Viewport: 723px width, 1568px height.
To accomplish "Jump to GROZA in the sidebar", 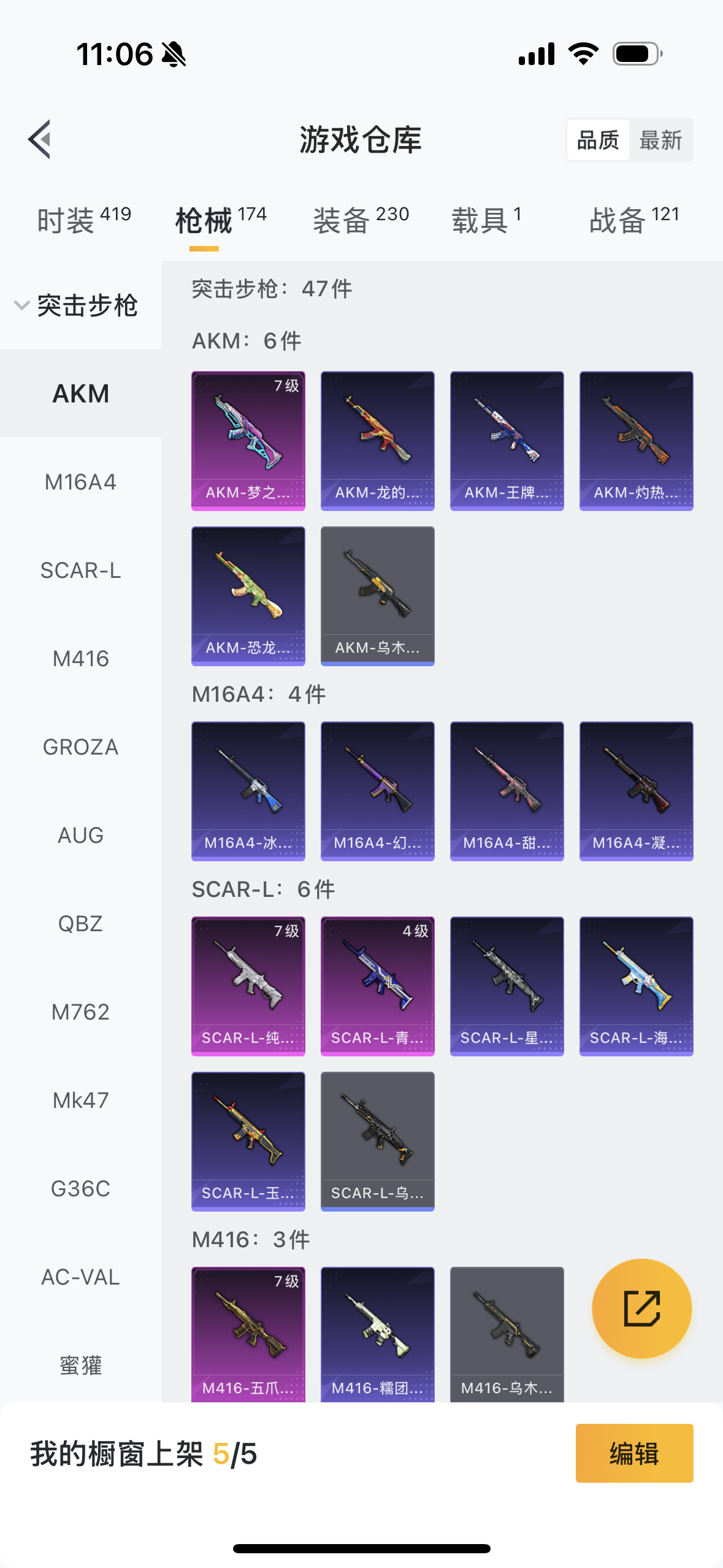I will point(80,747).
